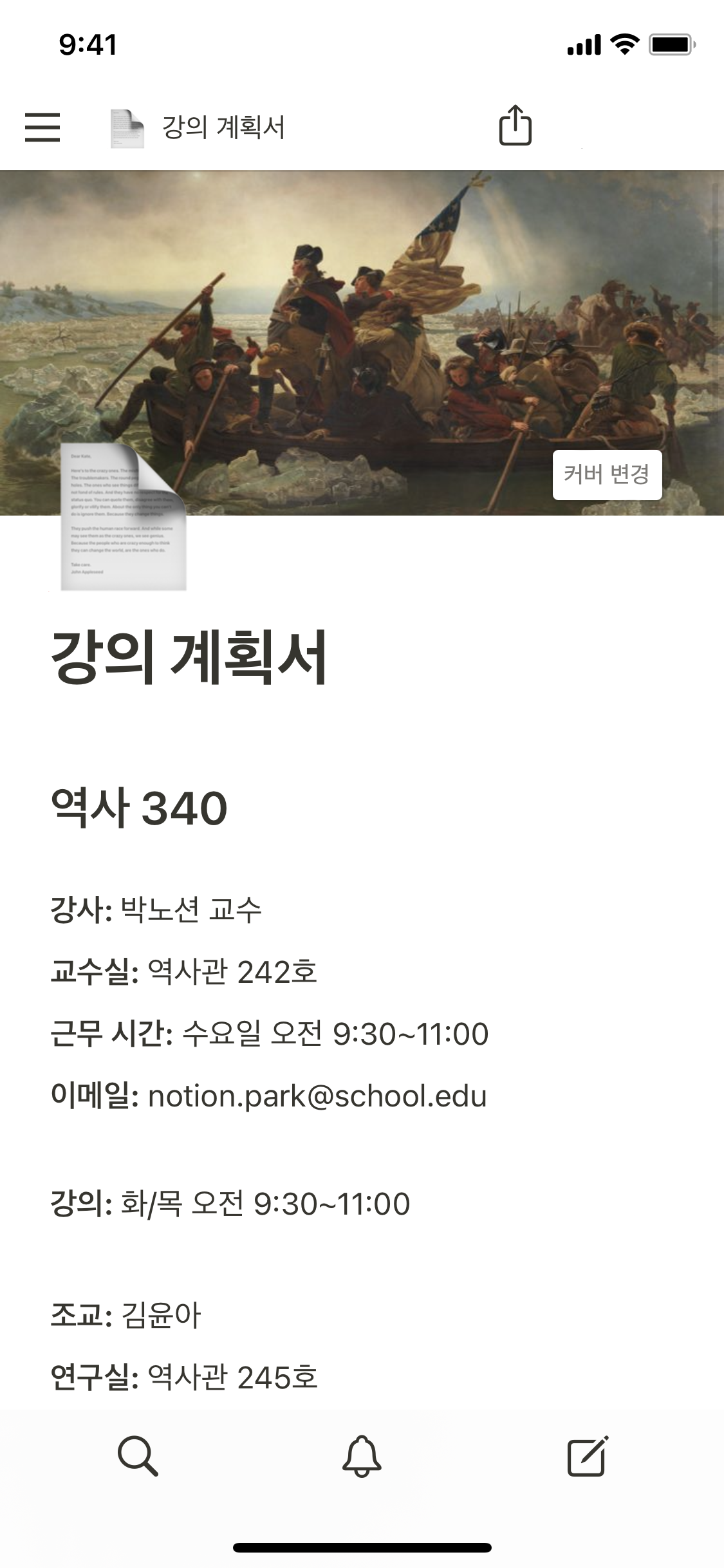This screenshot has width=724, height=1568.
Task: Open the hamburger sidebar menu
Action: point(42,127)
